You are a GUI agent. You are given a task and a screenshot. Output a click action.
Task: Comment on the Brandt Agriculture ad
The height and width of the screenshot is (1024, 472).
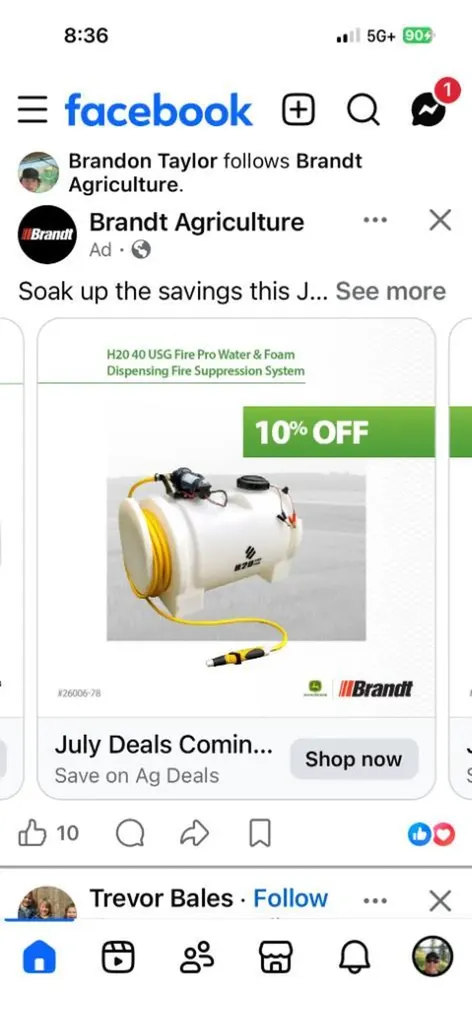130,833
